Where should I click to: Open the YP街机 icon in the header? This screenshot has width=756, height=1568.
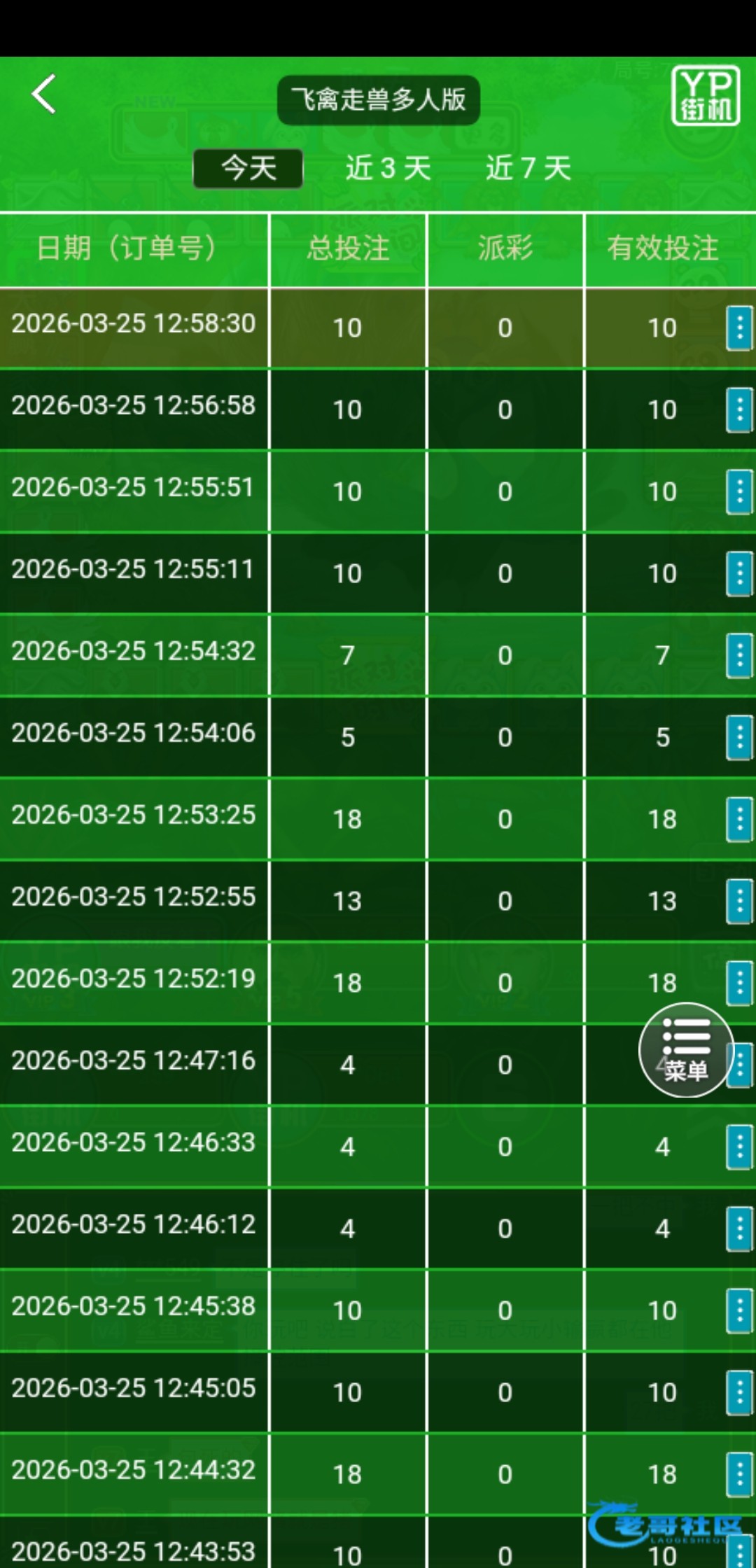pyautogui.click(x=706, y=96)
